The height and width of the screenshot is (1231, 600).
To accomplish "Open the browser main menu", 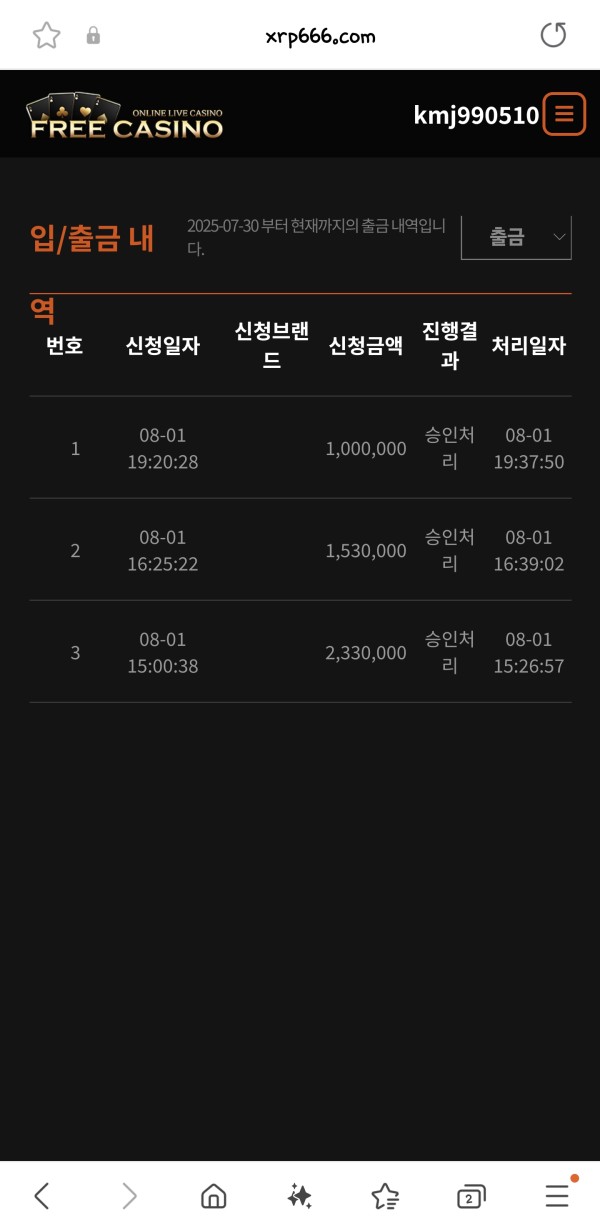I will tap(557, 1195).
